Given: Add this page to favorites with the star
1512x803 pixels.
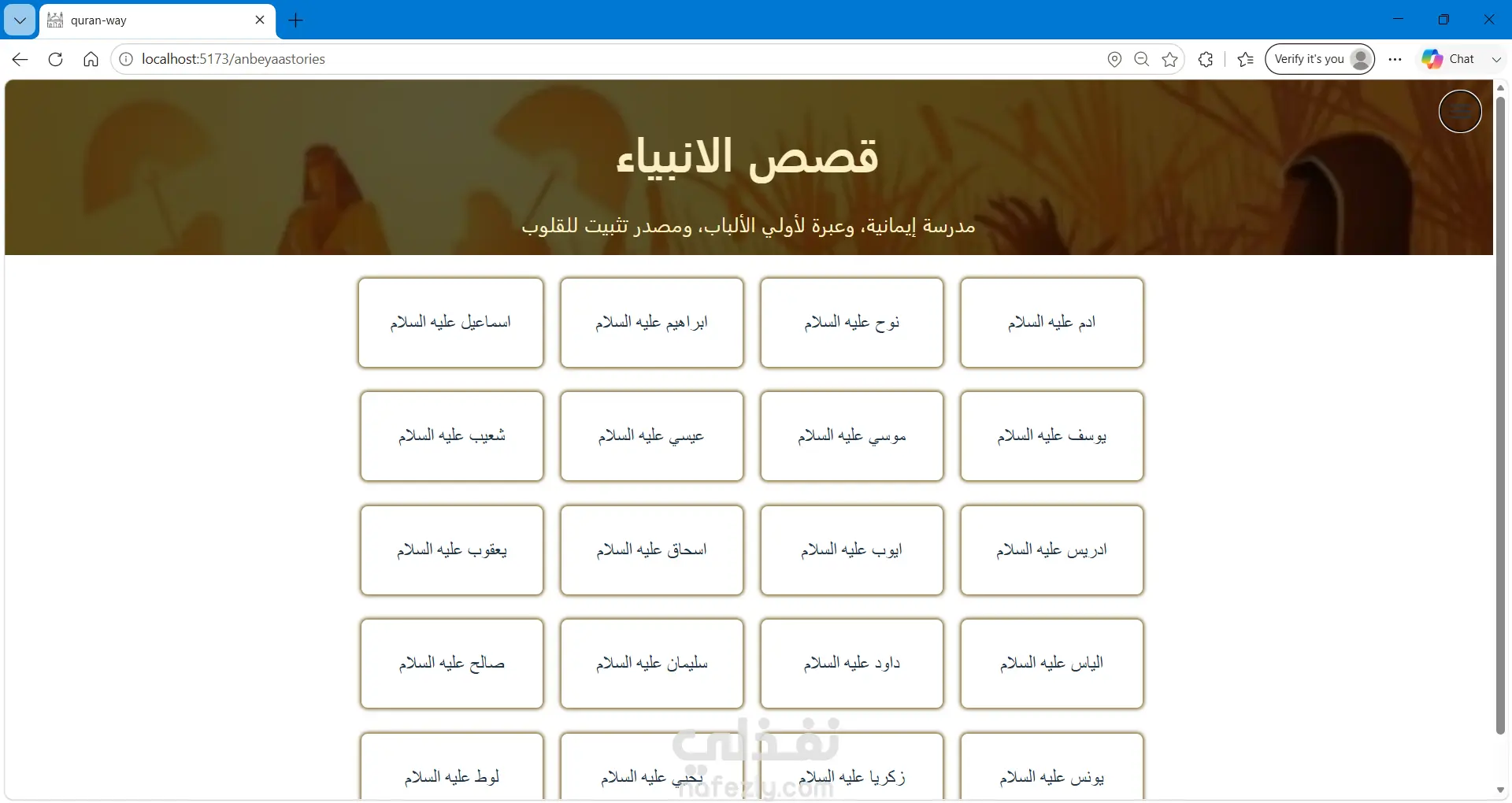Looking at the screenshot, I should pyautogui.click(x=1169, y=59).
